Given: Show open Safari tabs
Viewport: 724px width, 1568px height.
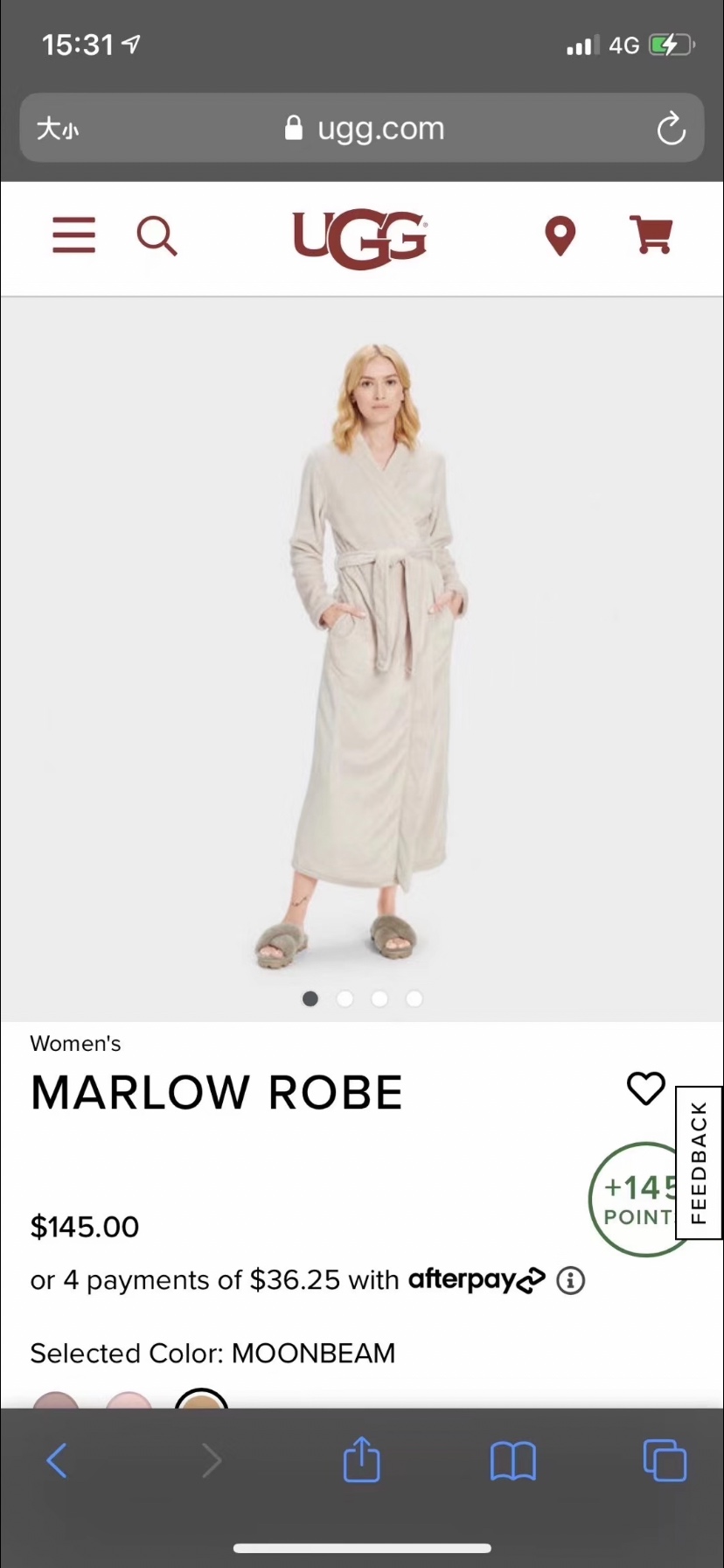Looking at the screenshot, I should tap(665, 1460).
